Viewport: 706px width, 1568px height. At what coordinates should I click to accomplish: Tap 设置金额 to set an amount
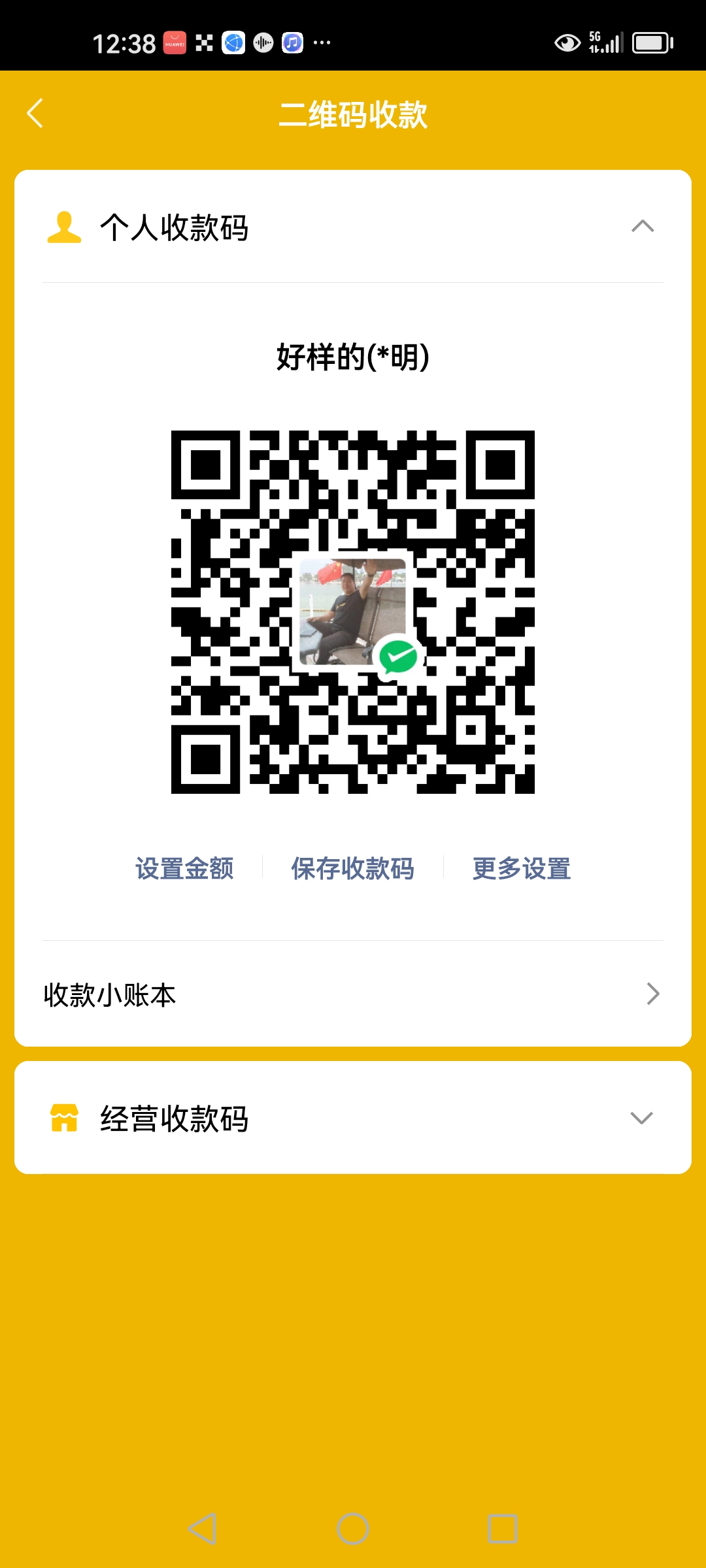184,868
